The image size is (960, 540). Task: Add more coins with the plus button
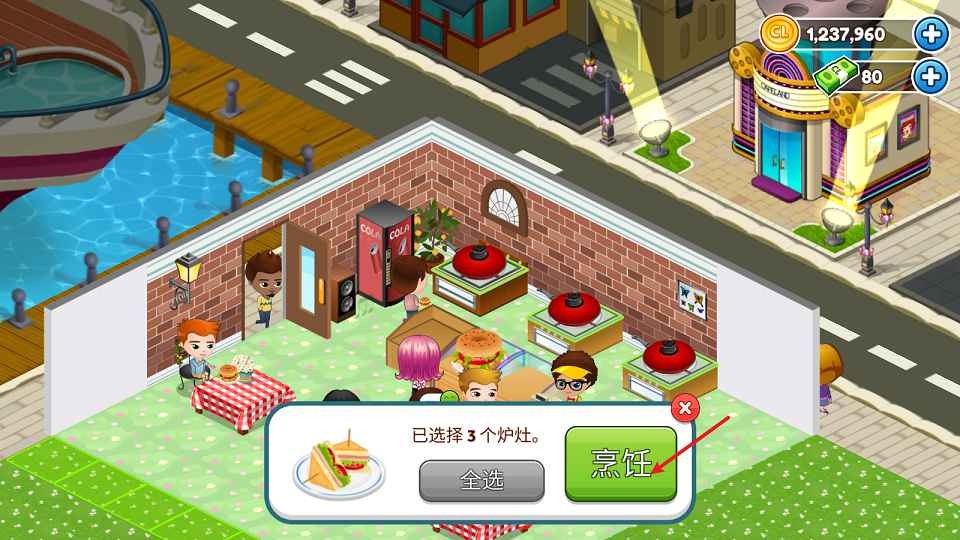[x=932, y=34]
